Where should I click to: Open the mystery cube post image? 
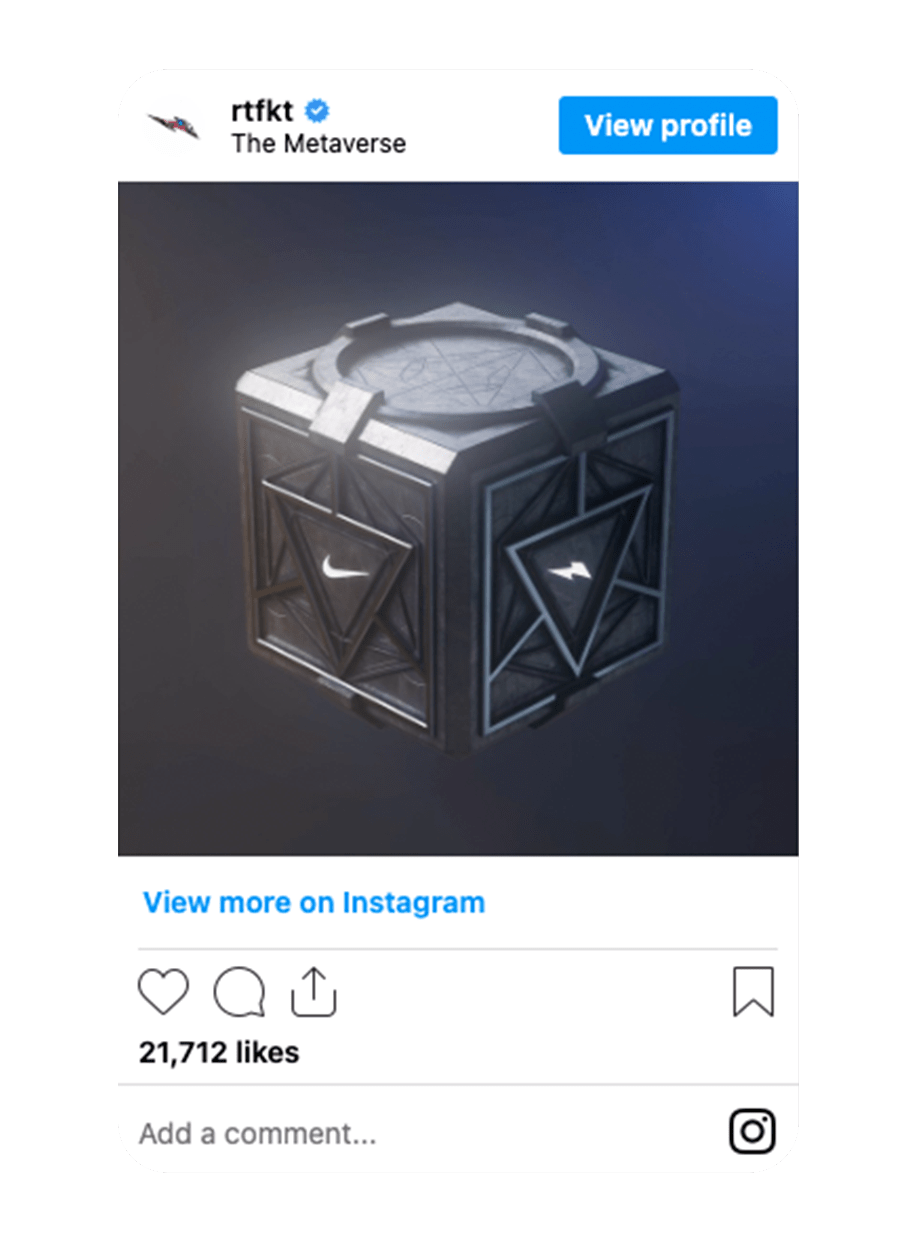[x=458, y=518]
